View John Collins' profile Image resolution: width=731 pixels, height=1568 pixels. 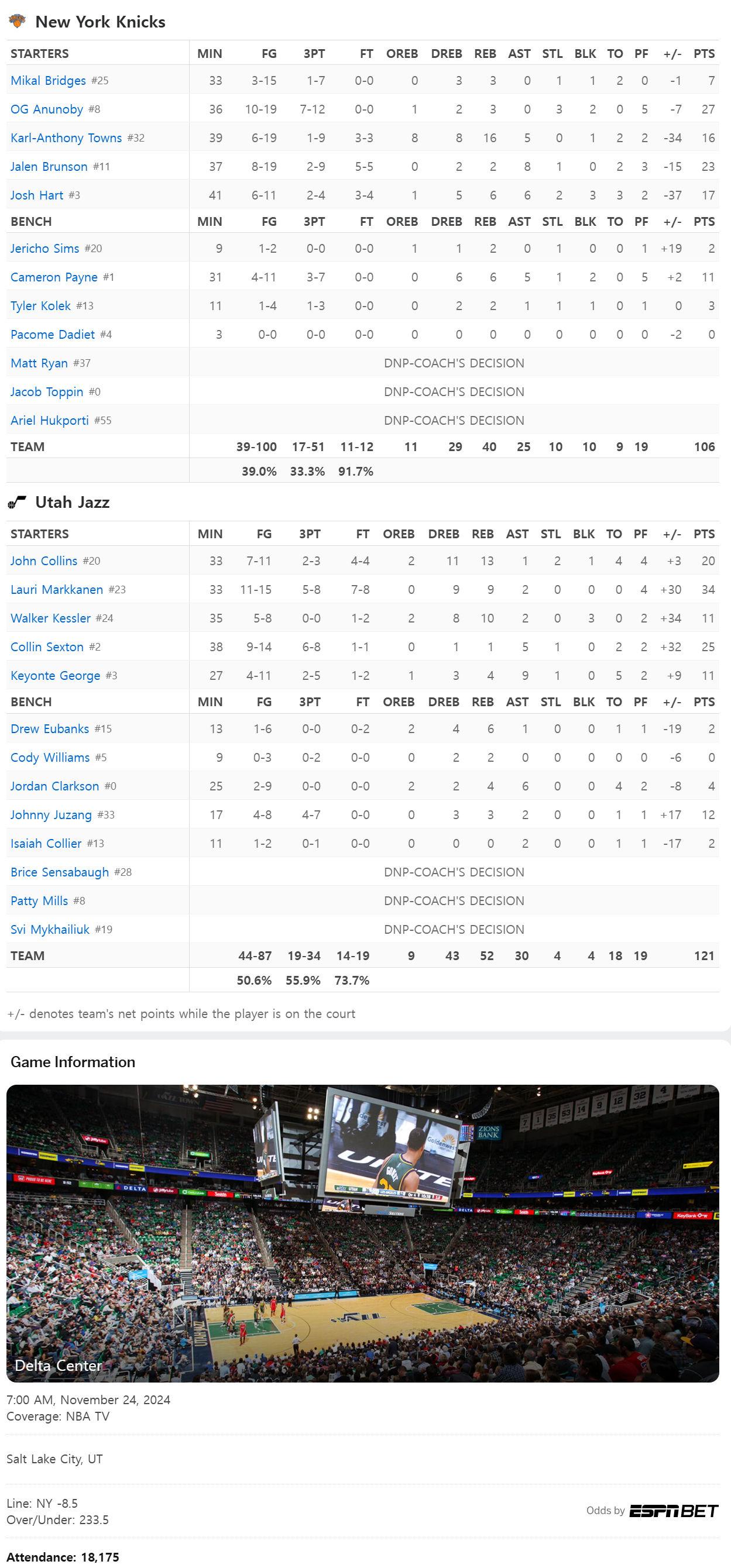click(44, 561)
